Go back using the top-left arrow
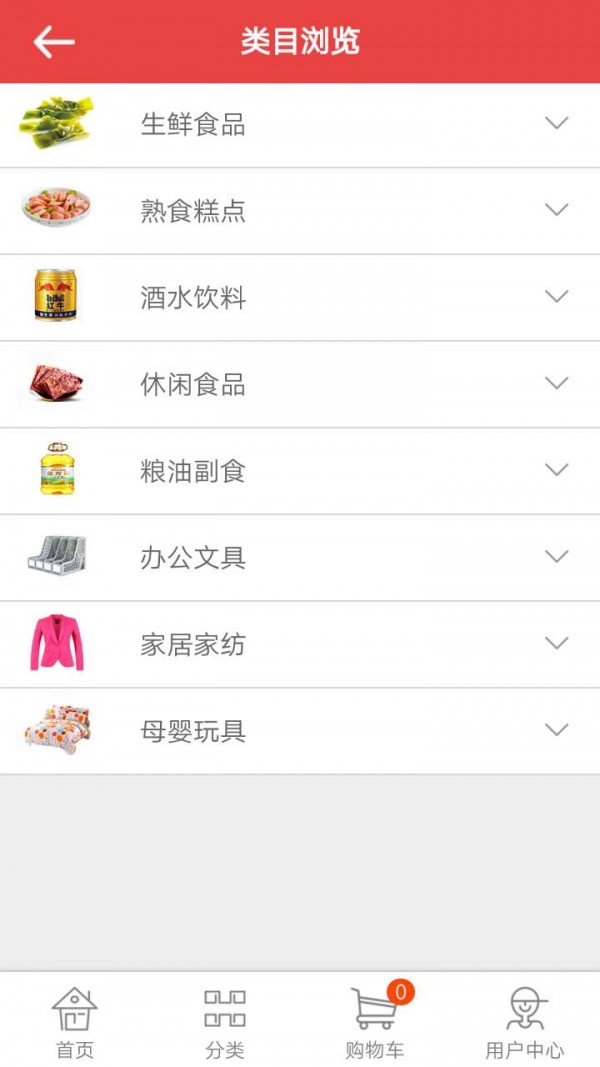This screenshot has height=1067, width=600. point(54,42)
